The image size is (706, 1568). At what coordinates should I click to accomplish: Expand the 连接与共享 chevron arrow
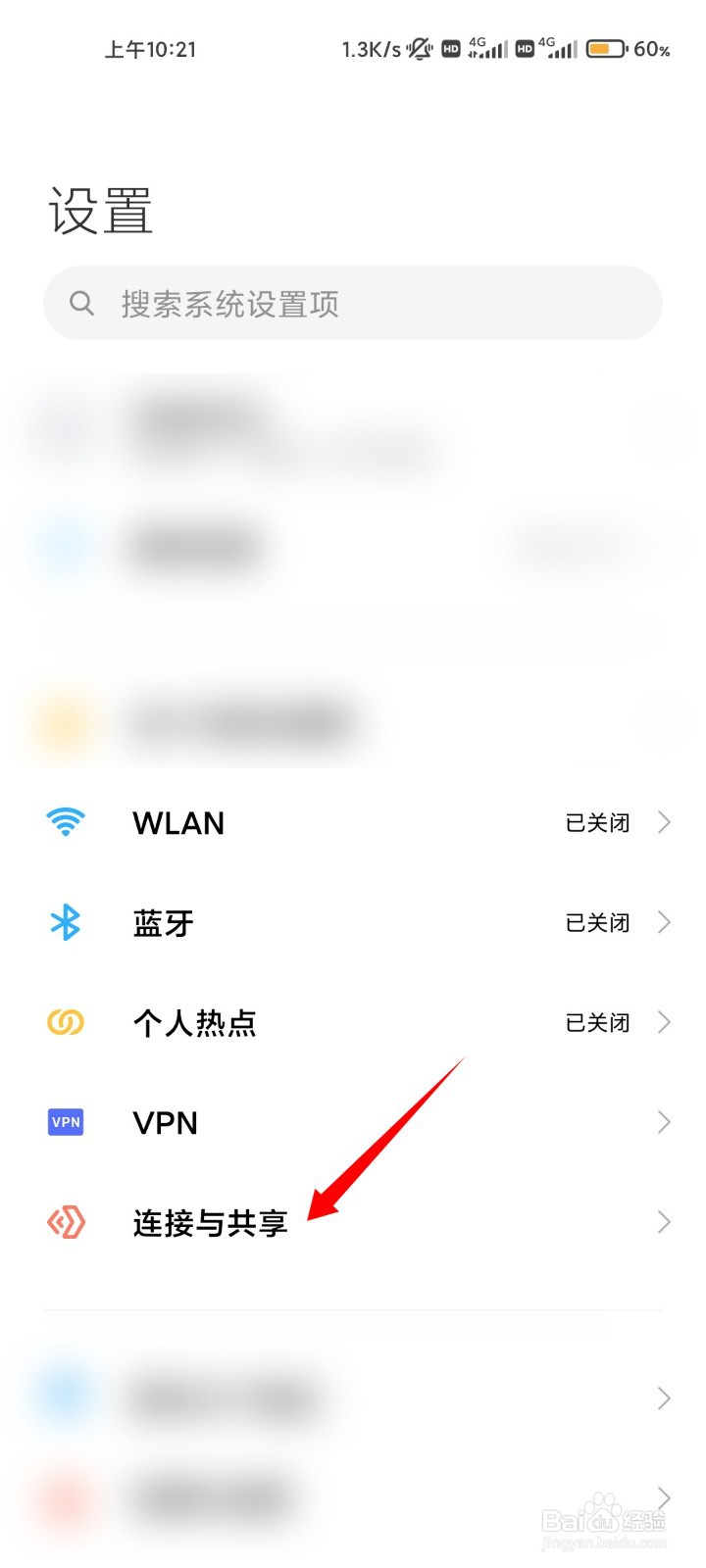(x=666, y=1222)
